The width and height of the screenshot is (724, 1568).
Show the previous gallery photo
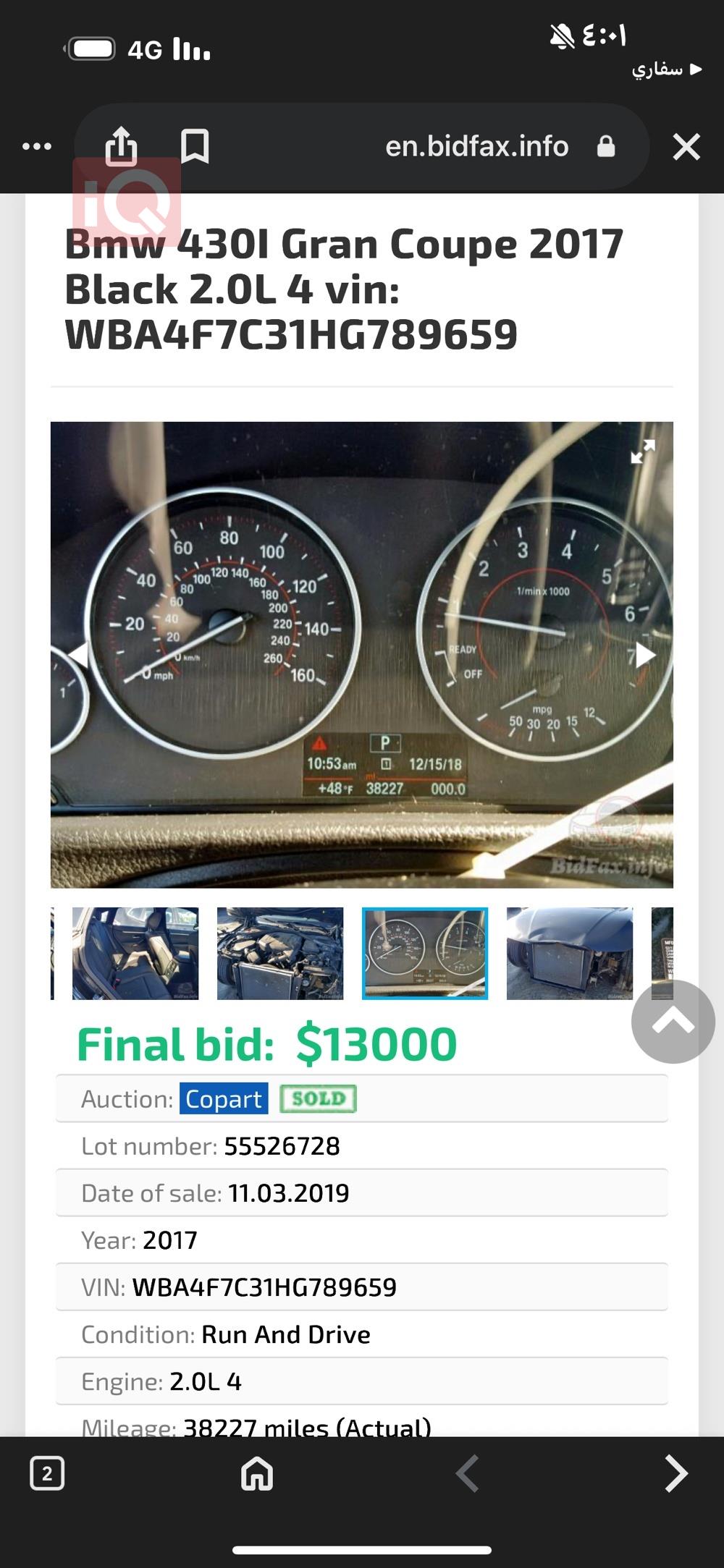coord(77,655)
